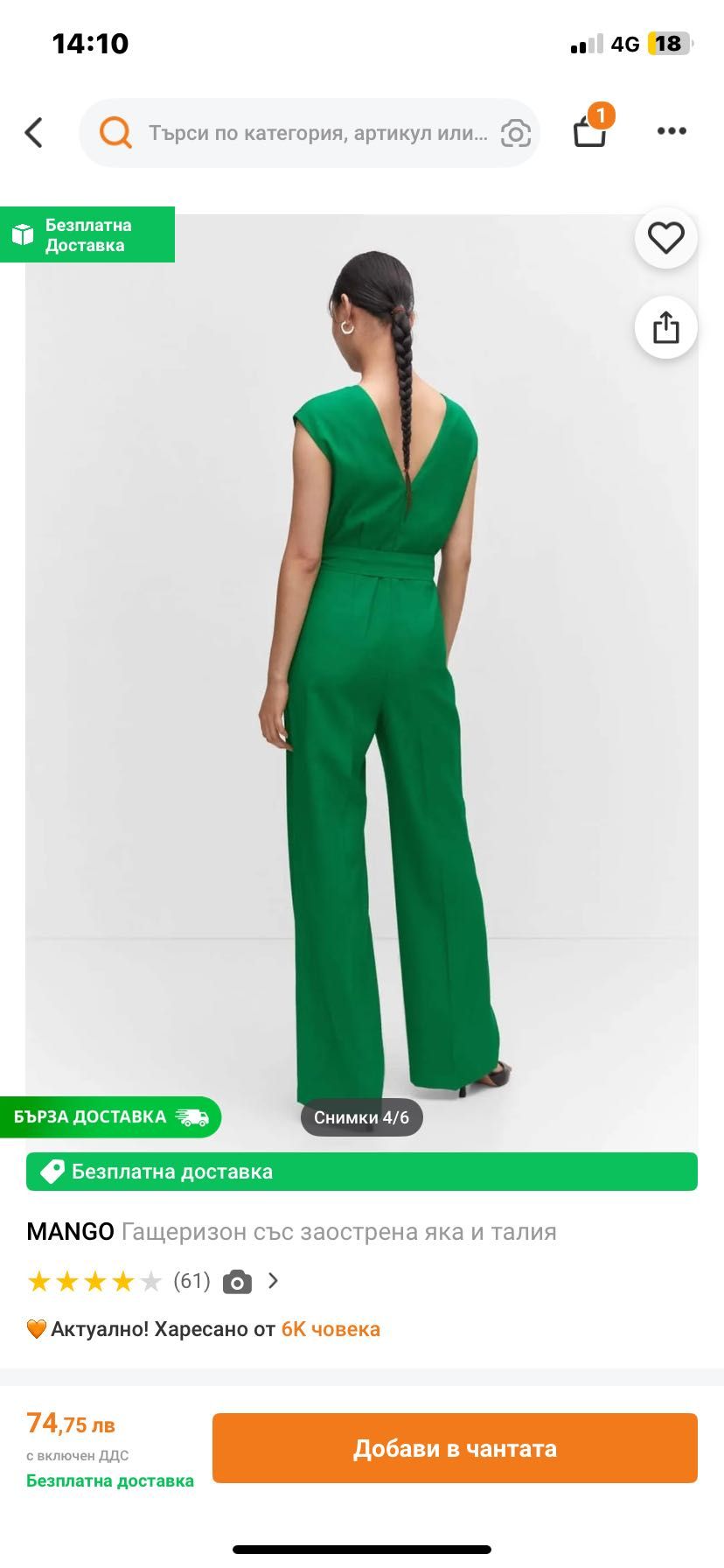Image resolution: width=724 pixels, height=1568 pixels.
Task: Open the 6K човека likes link
Action: (331, 1329)
